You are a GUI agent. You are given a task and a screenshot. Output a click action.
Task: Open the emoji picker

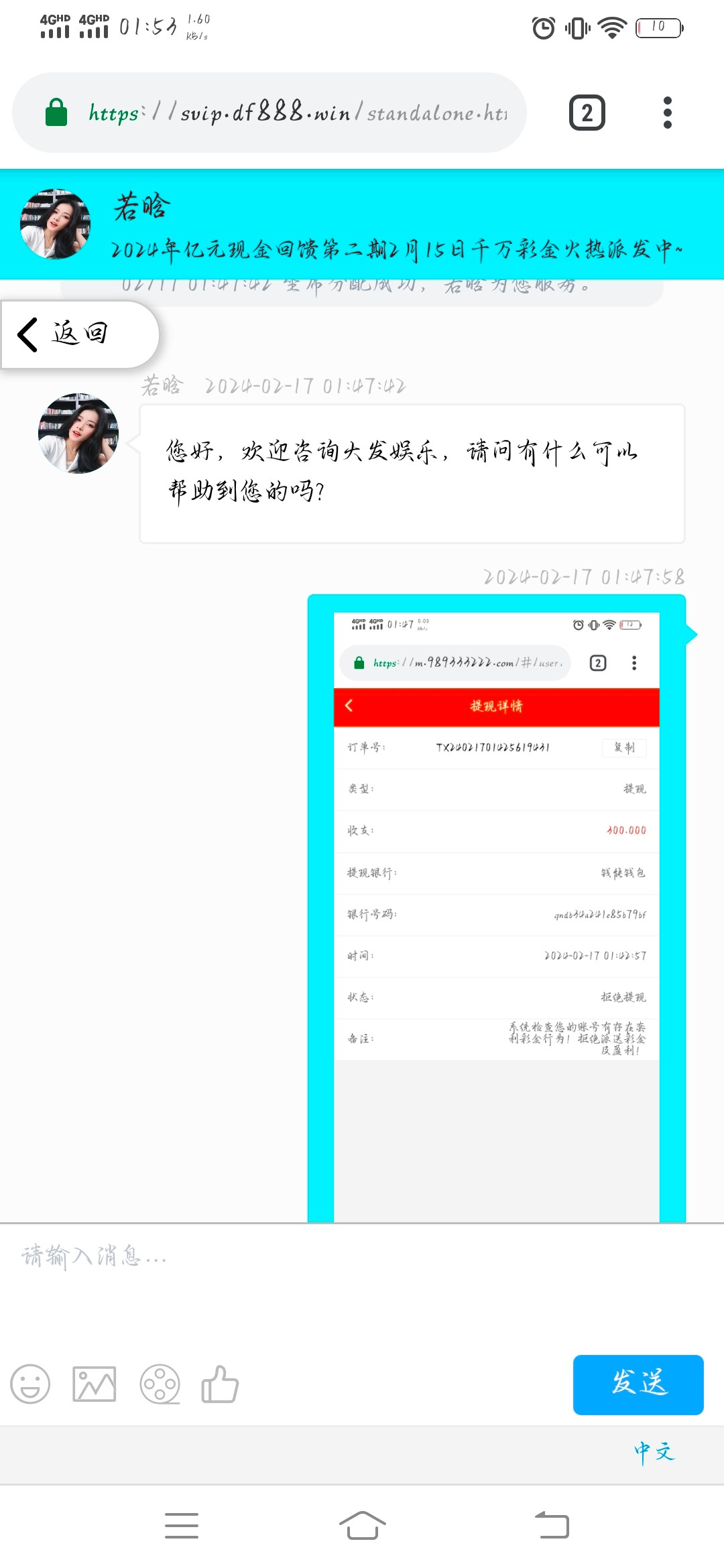30,1384
